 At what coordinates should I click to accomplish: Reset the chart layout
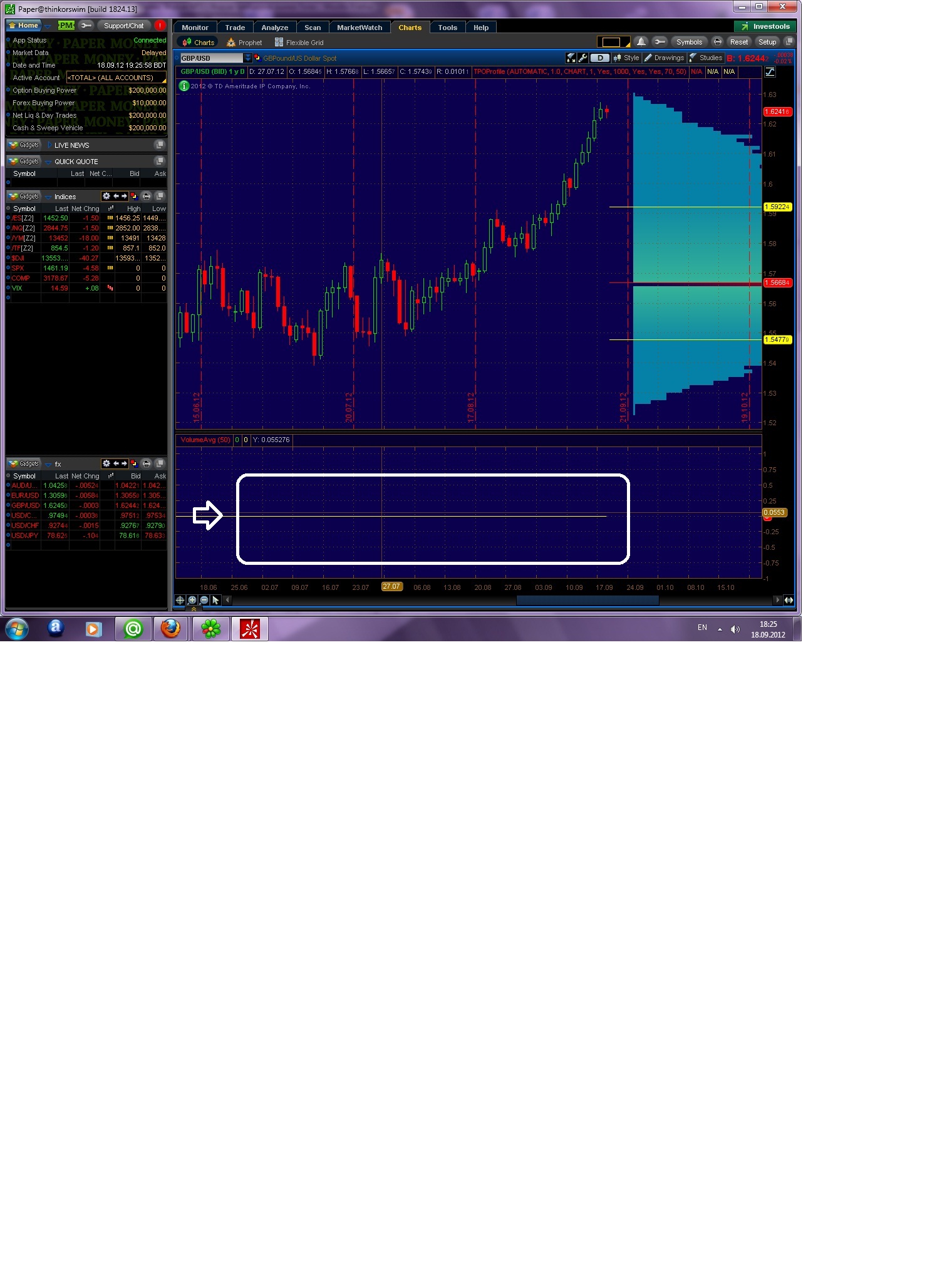coord(738,42)
